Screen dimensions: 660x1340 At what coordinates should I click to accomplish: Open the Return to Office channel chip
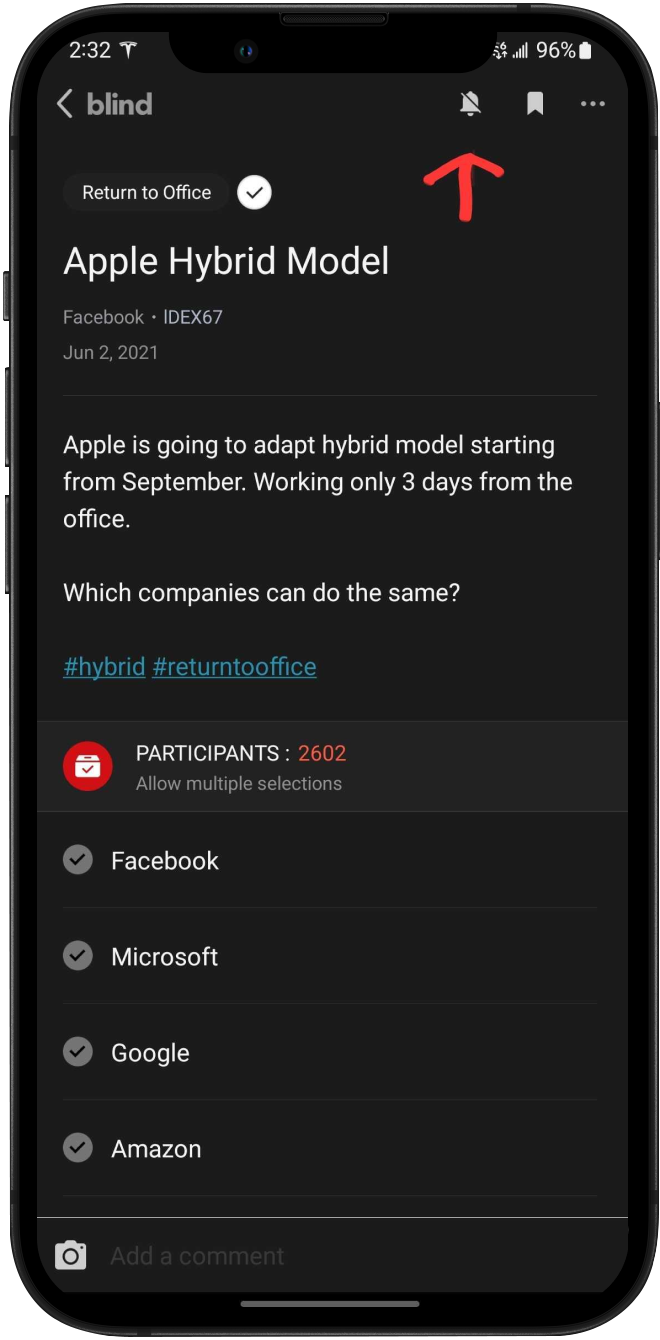click(147, 193)
